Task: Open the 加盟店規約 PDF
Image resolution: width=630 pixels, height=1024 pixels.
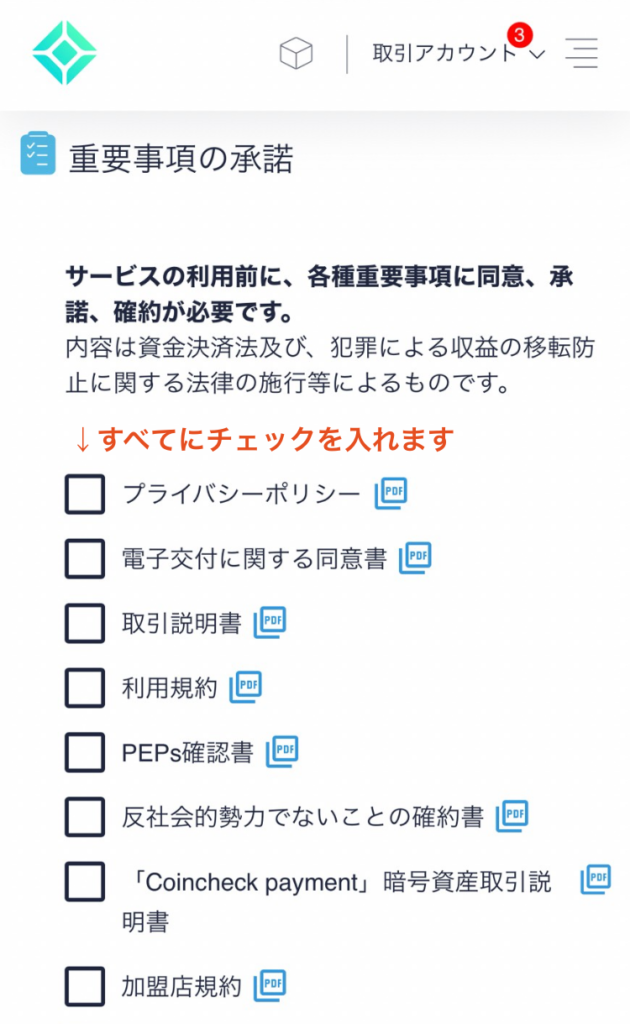Action: click(270, 985)
